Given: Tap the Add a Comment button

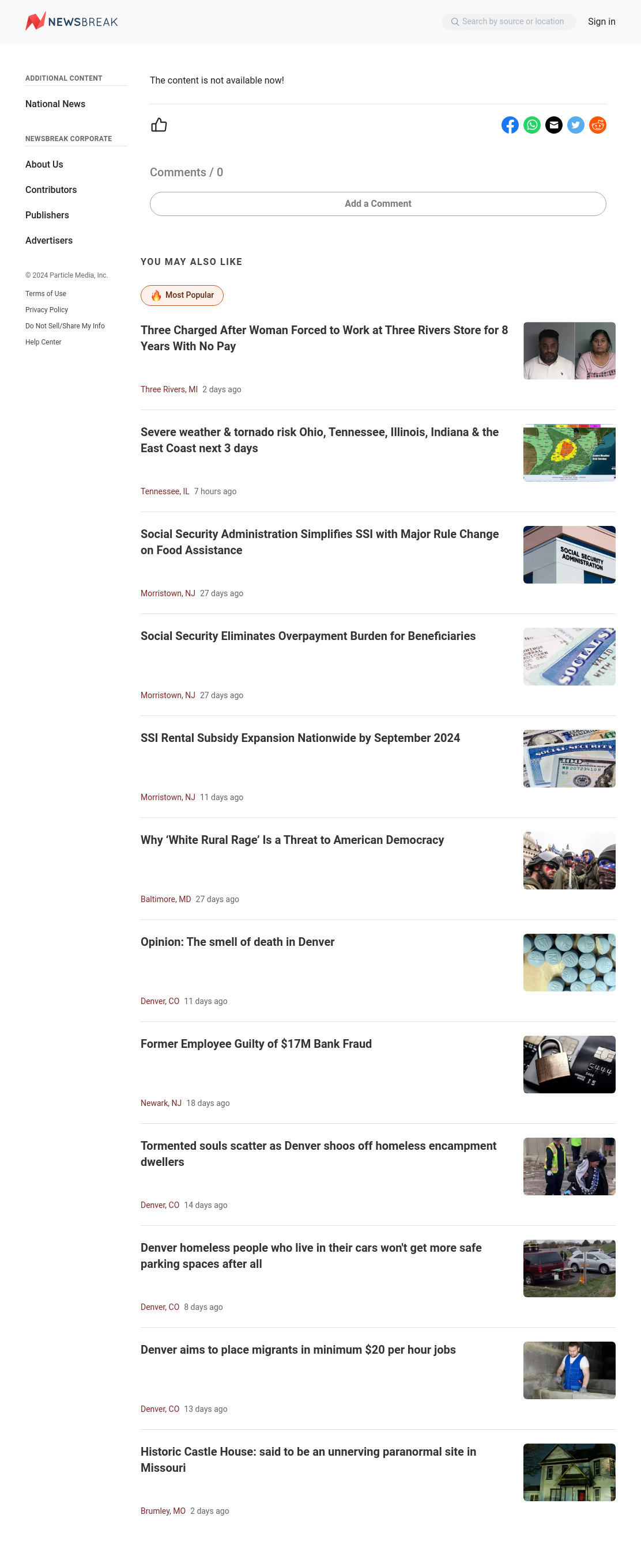Looking at the screenshot, I should (x=378, y=204).
